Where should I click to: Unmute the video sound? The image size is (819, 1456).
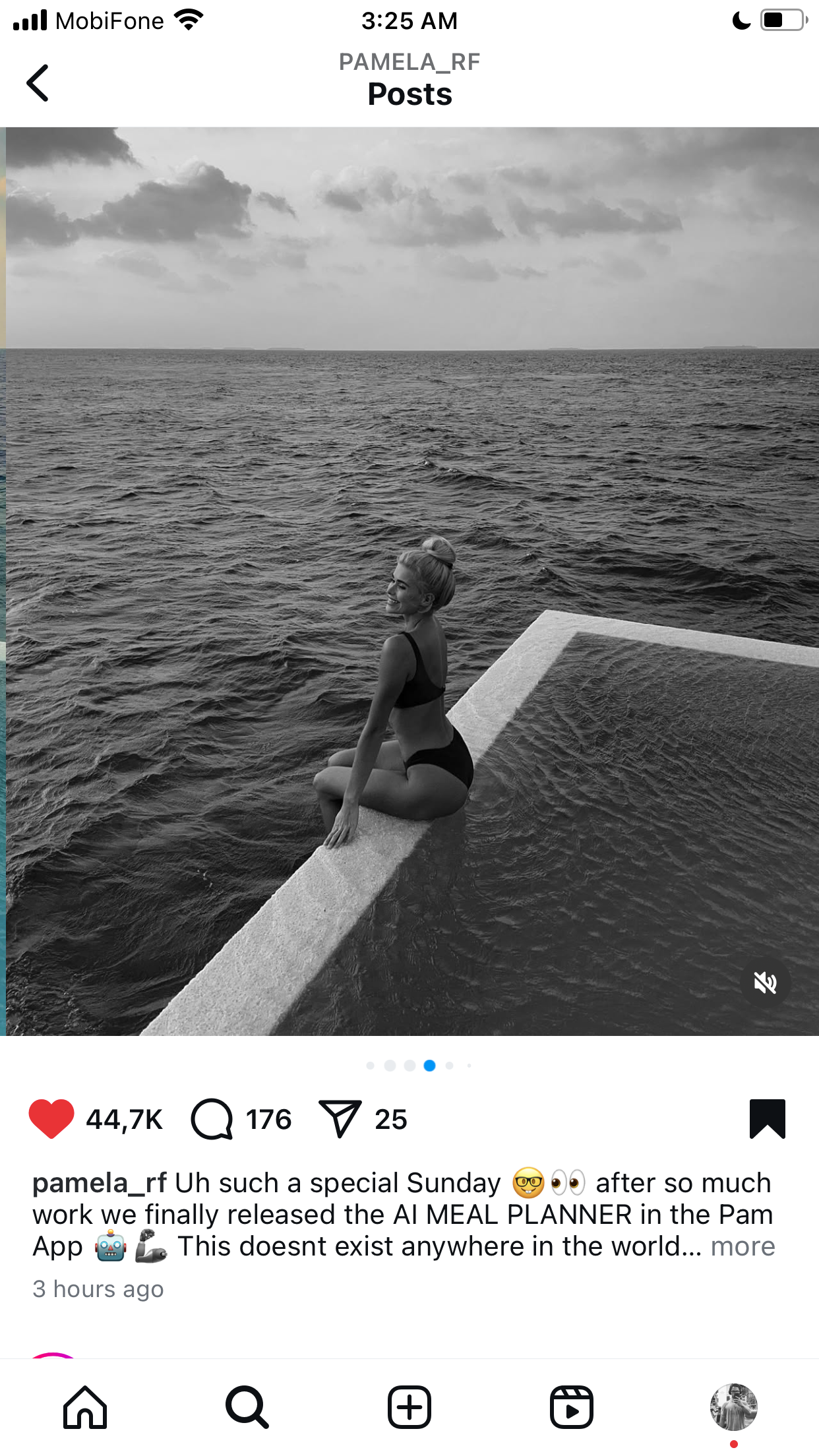click(x=765, y=983)
